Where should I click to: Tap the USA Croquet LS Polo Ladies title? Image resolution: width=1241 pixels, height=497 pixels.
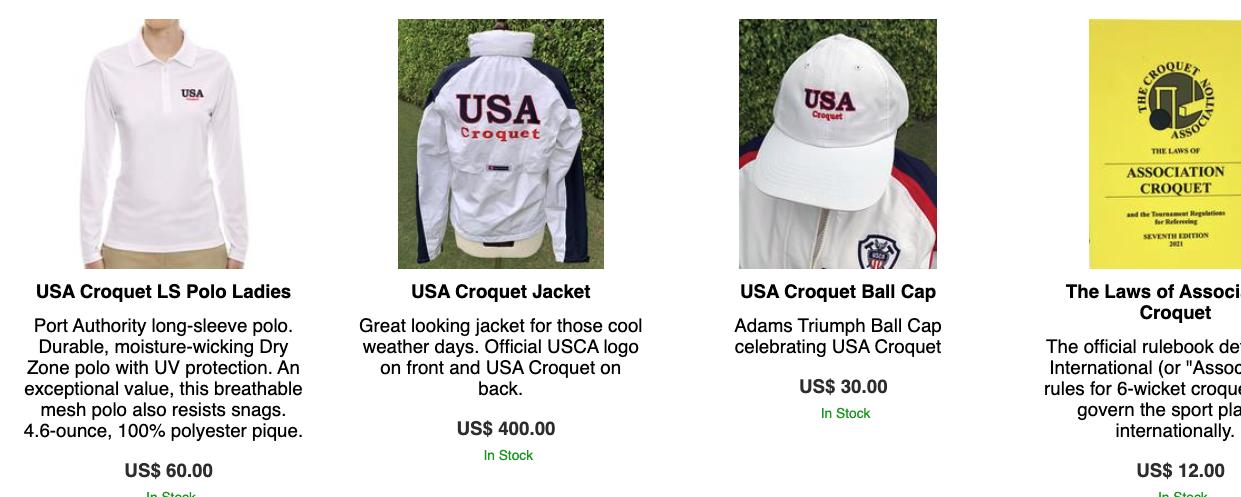coord(163,292)
